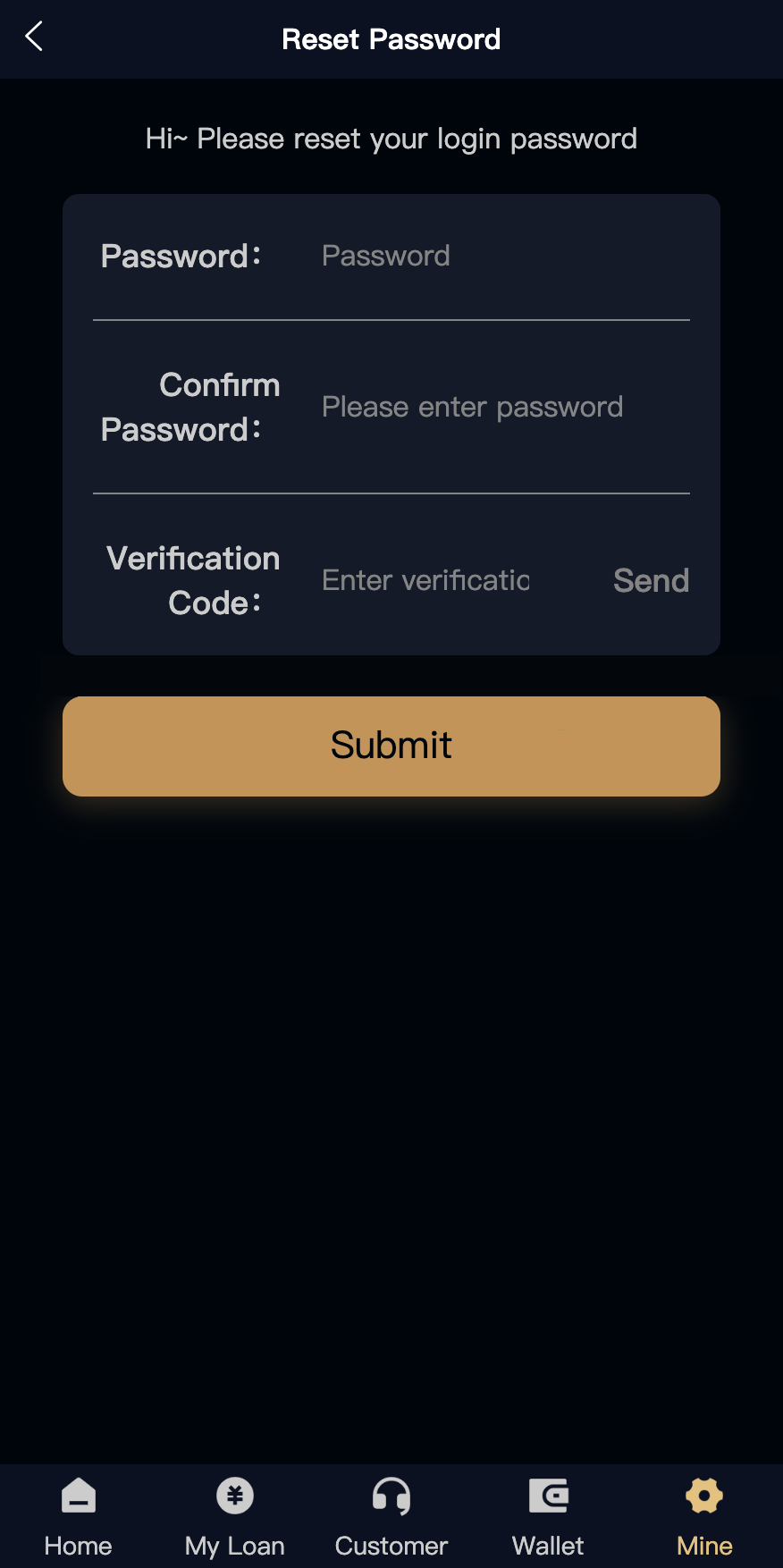The image size is (783, 1568).
Task: Go back using the top-left arrow
Action: (34, 38)
